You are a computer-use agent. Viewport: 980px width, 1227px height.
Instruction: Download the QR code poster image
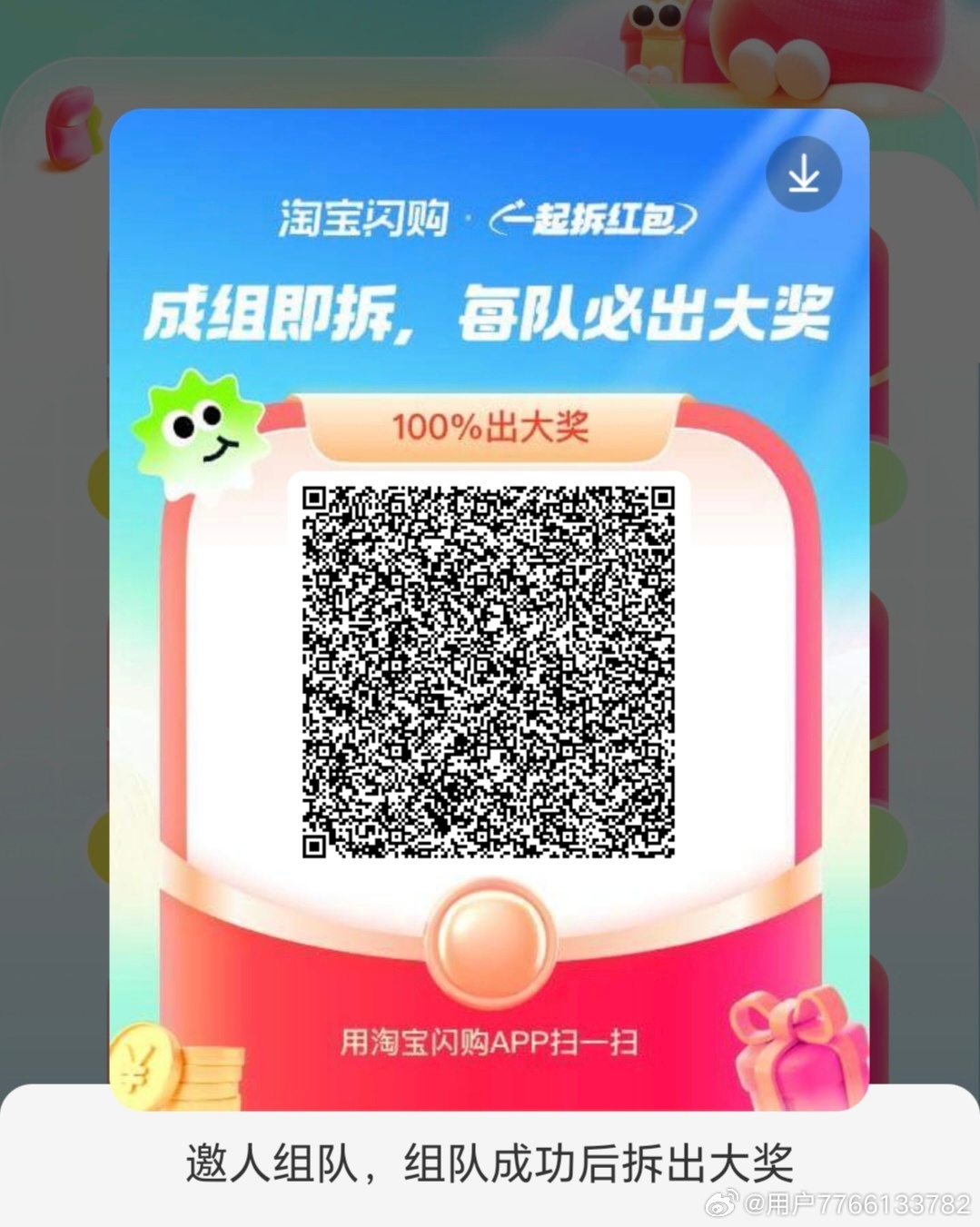[803, 174]
